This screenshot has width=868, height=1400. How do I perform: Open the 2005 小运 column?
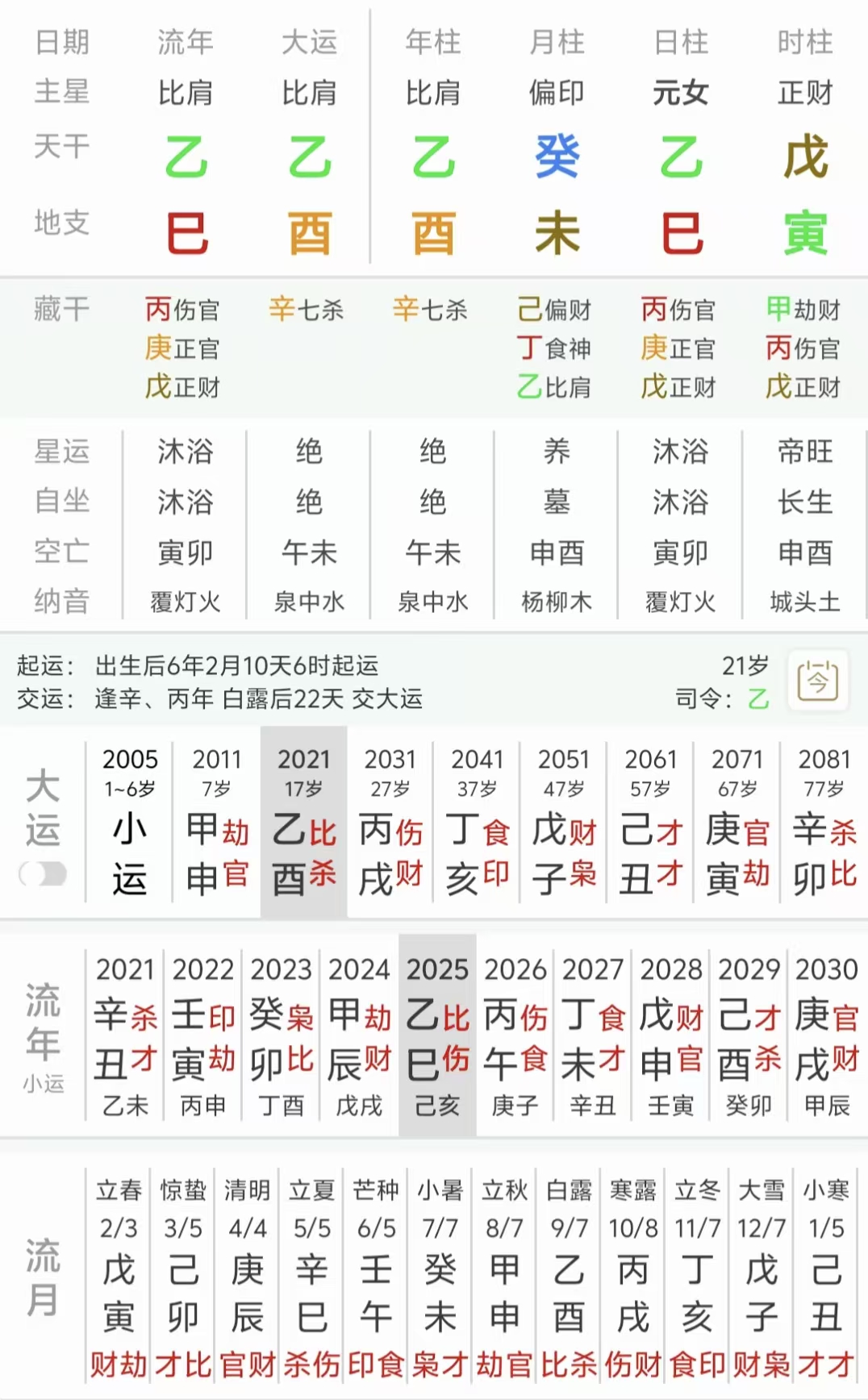coord(130,823)
